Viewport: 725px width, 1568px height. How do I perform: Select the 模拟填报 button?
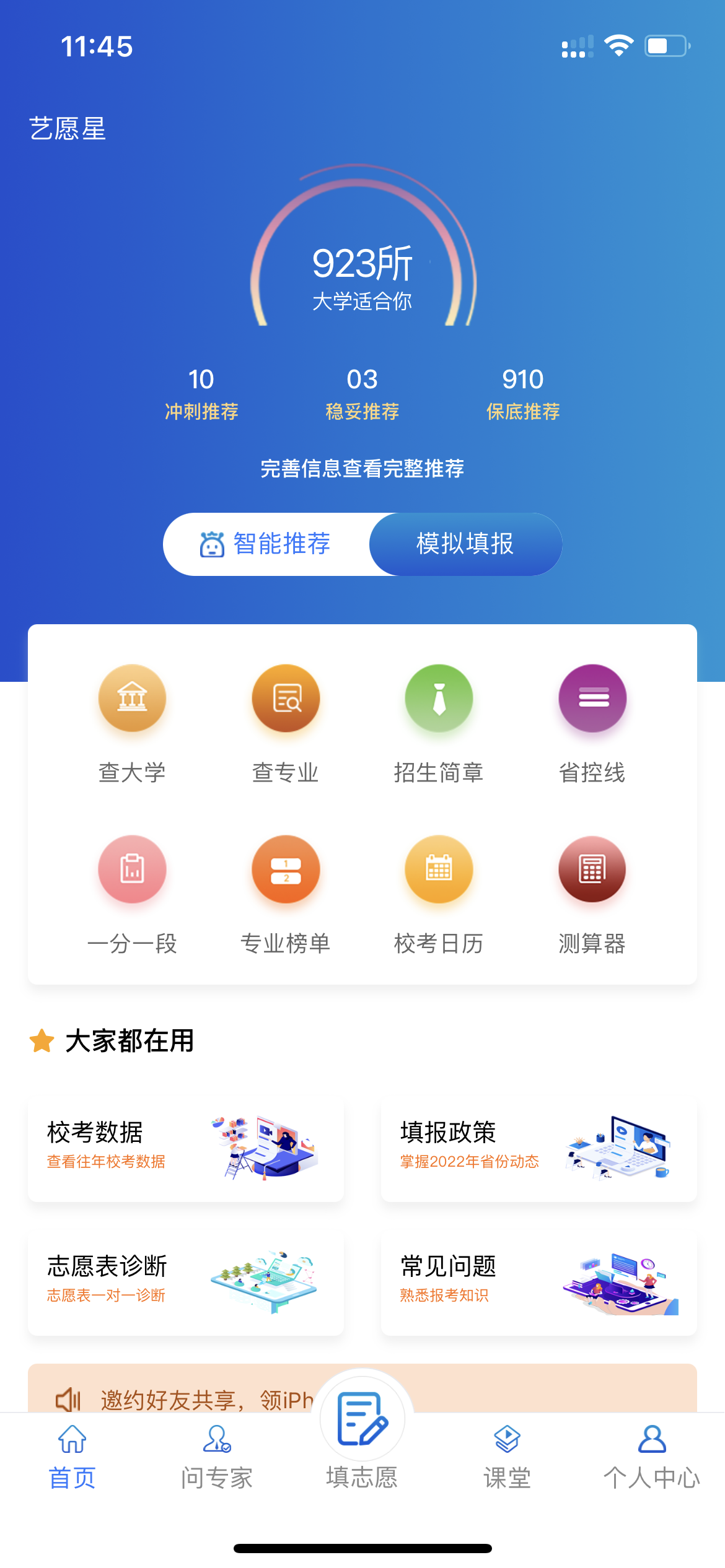click(465, 544)
